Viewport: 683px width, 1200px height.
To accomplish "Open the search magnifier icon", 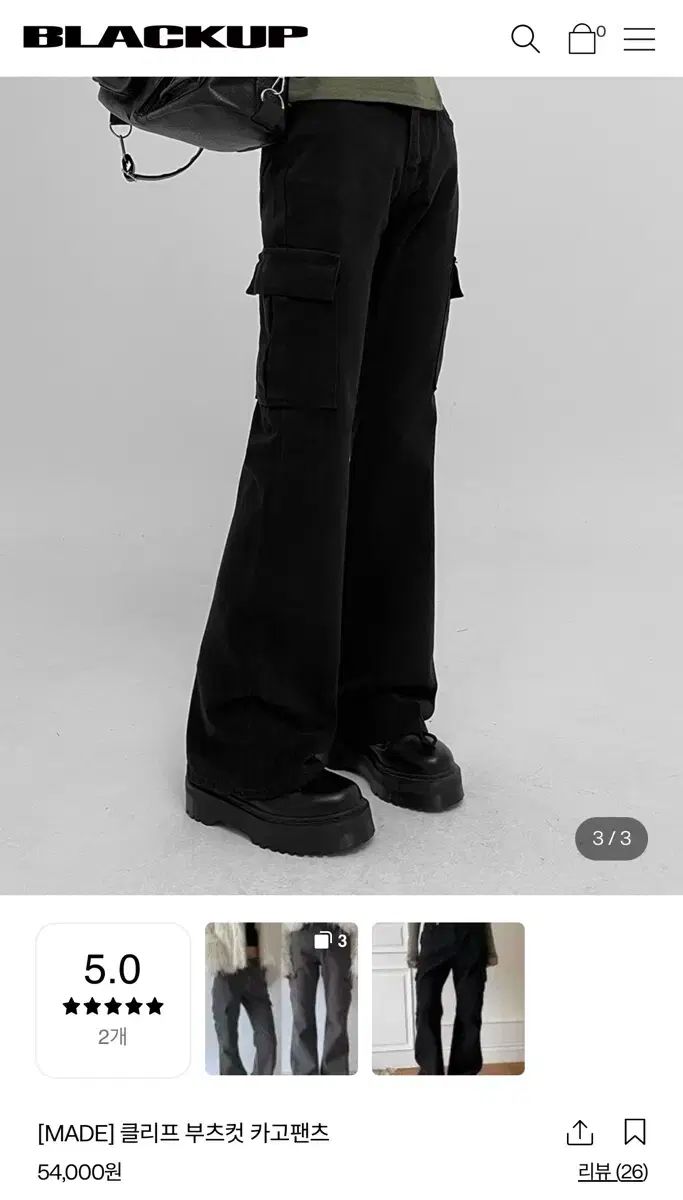I will pos(525,39).
